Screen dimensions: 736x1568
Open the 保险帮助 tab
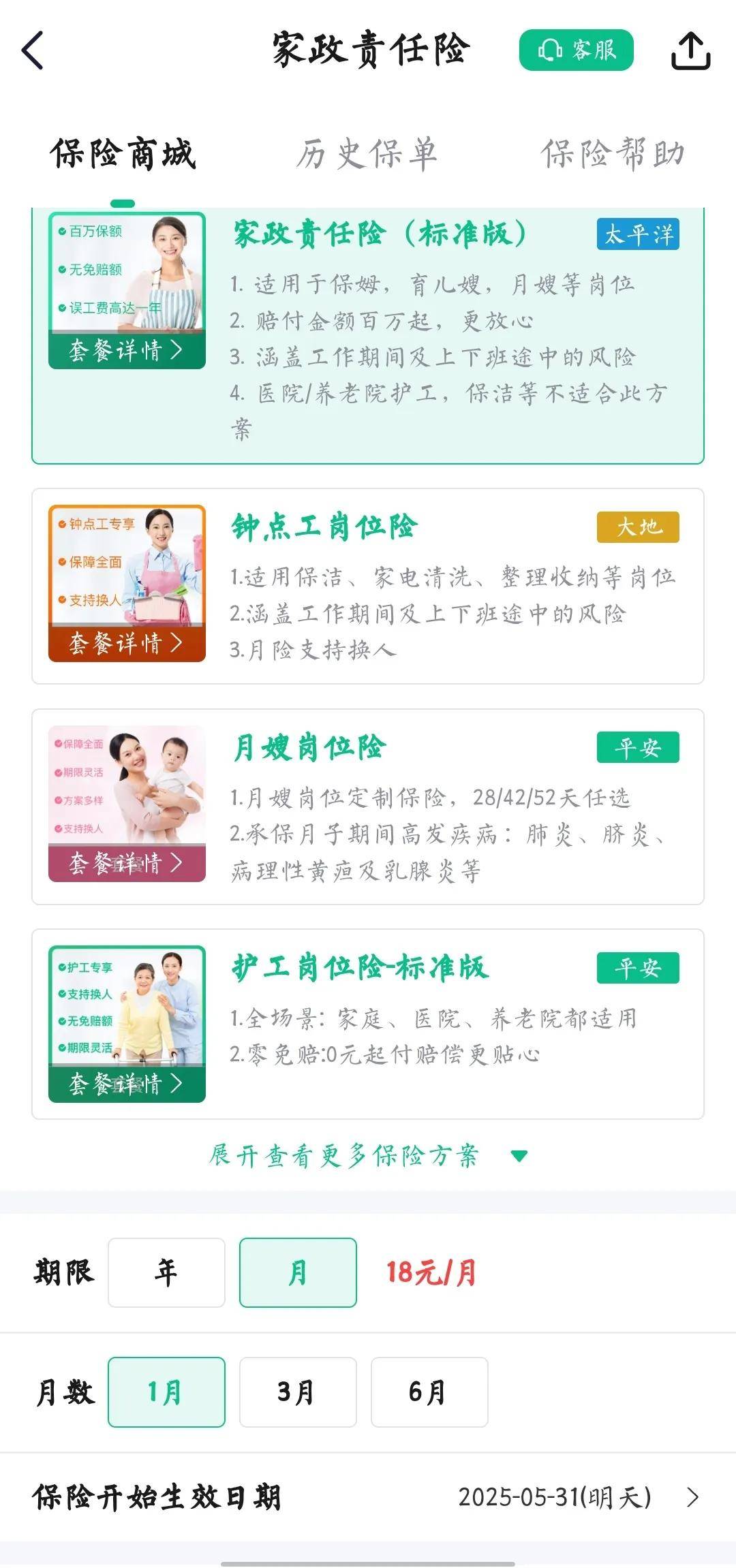pos(612,154)
